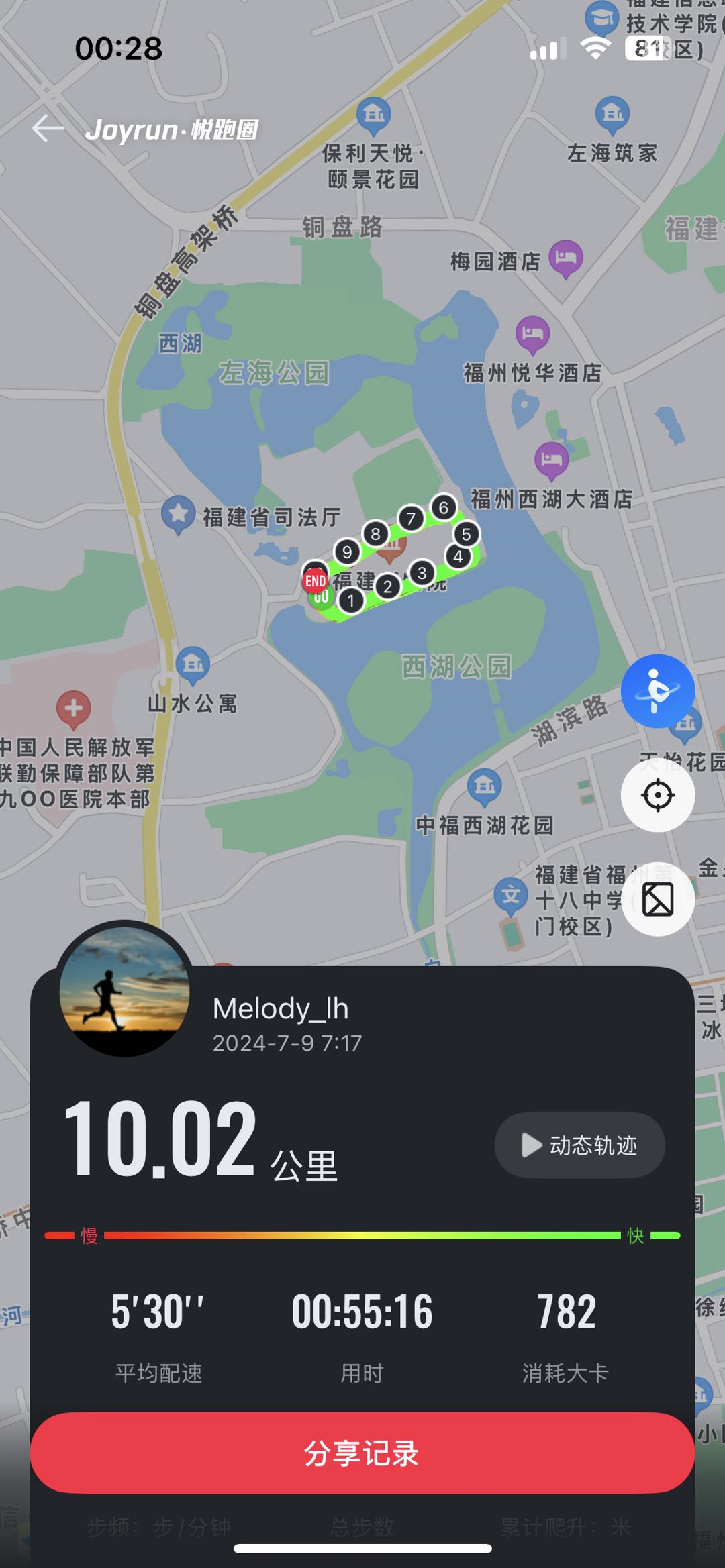
Task: Toggle the map display with the square icon
Action: coord(657,899)
